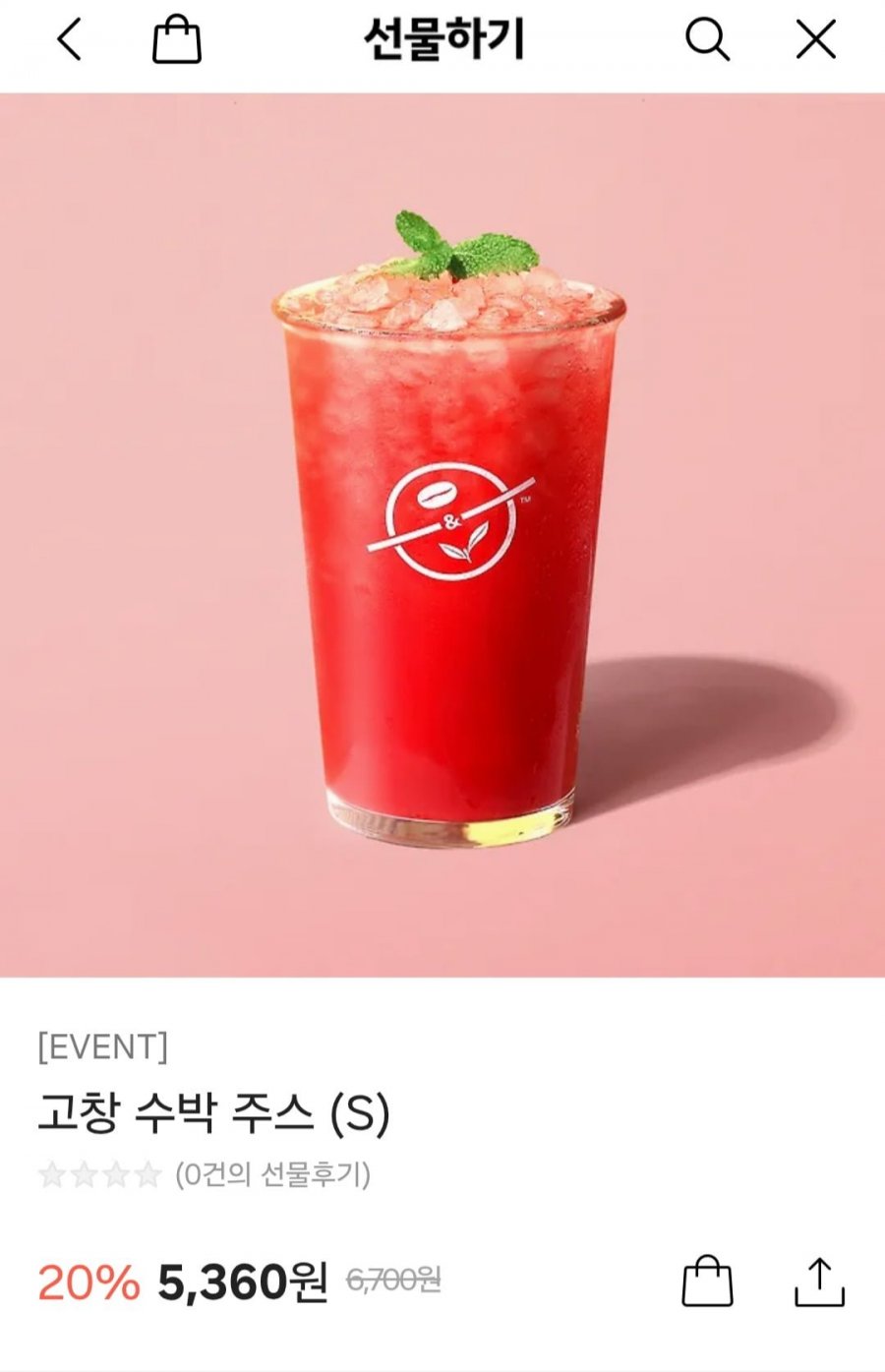The height and width of the screenshot is (1372, 885).
Task: Open the gift box bag in header
Action: (177, 41)
